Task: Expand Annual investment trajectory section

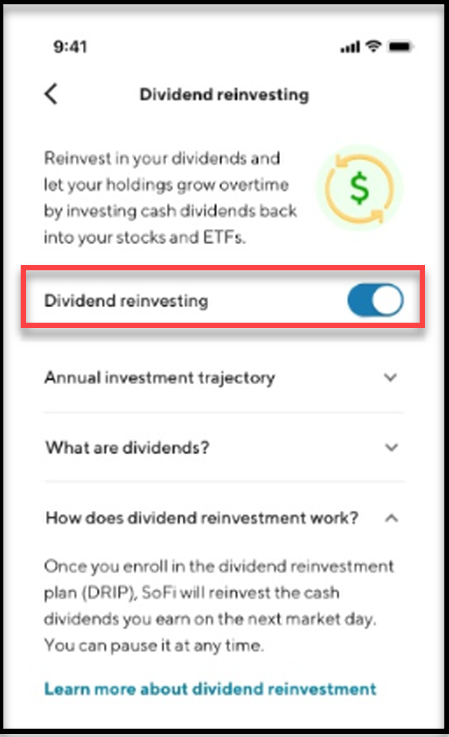Action: (x=223, y=377)
